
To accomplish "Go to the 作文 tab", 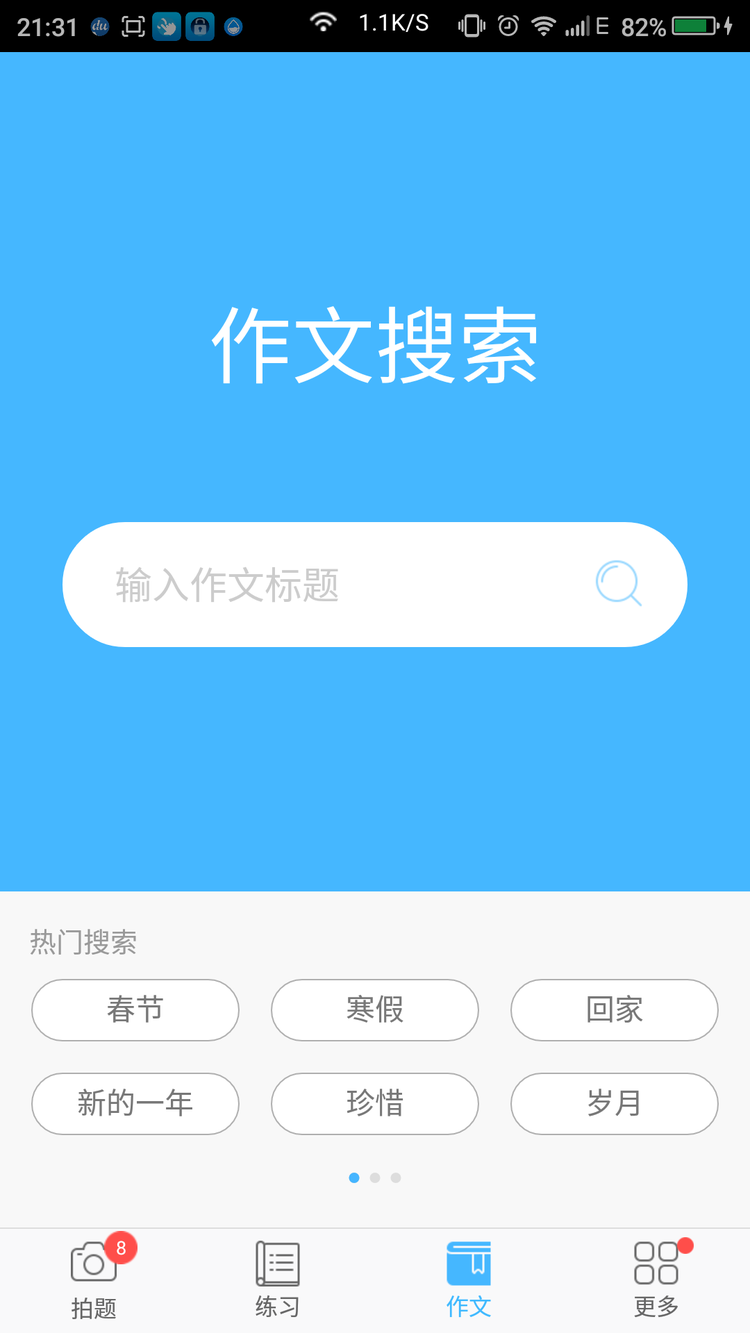I will (468, 1280).
